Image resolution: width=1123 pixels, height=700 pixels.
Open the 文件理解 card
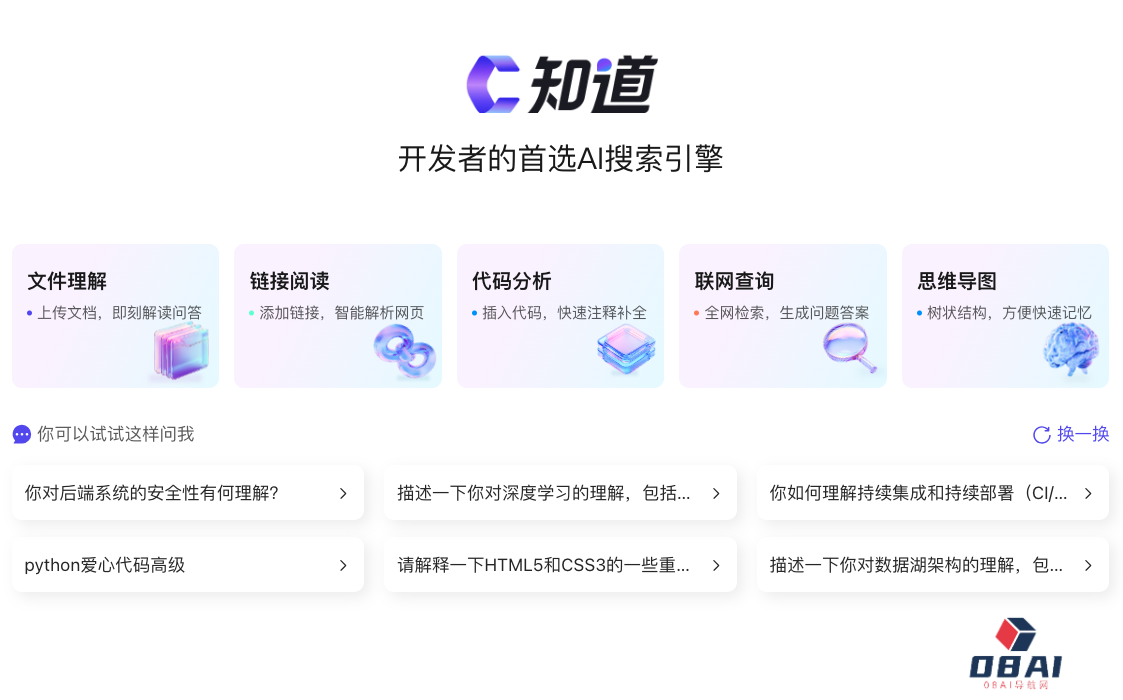[115, 315]
